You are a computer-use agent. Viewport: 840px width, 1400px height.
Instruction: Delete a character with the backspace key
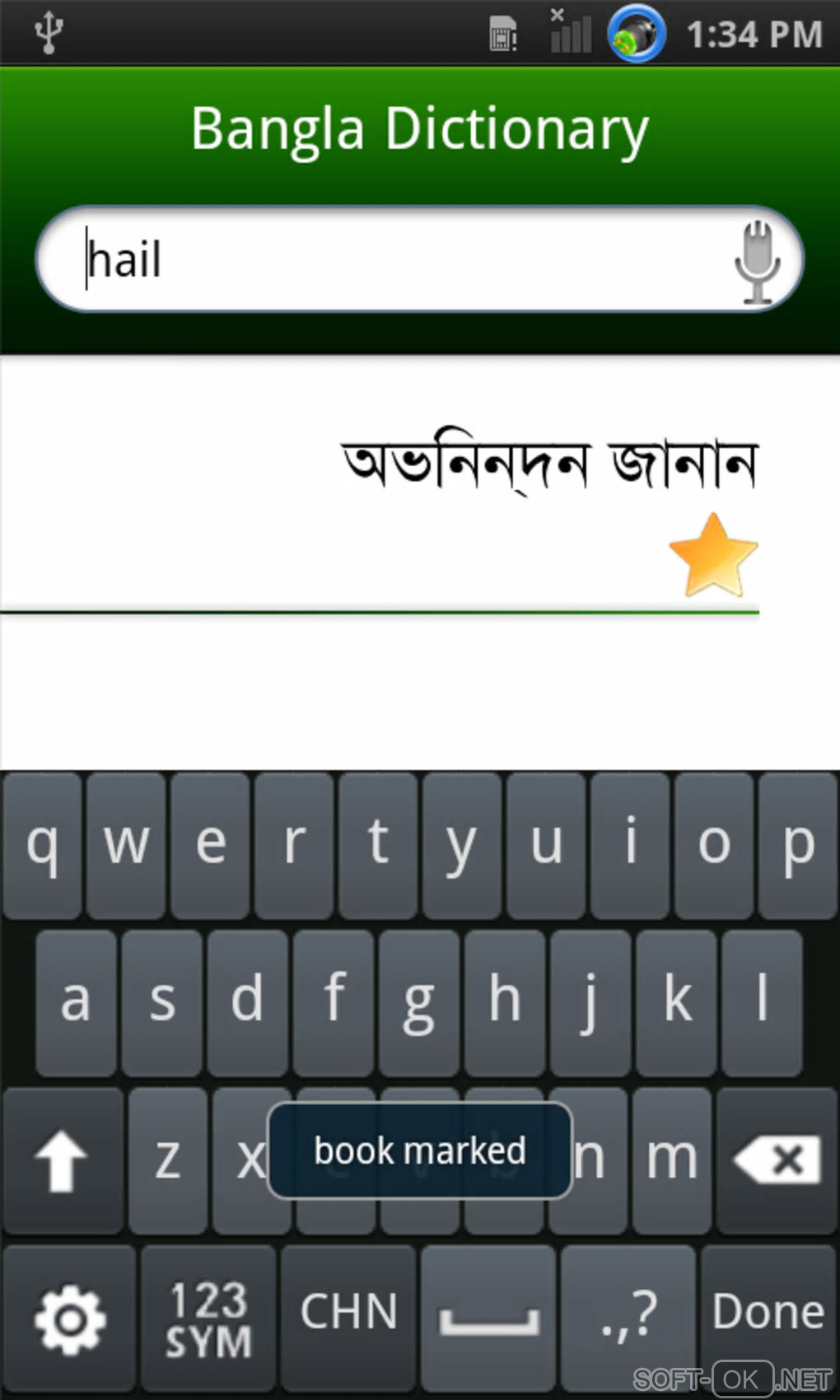tap(777, 1160)
